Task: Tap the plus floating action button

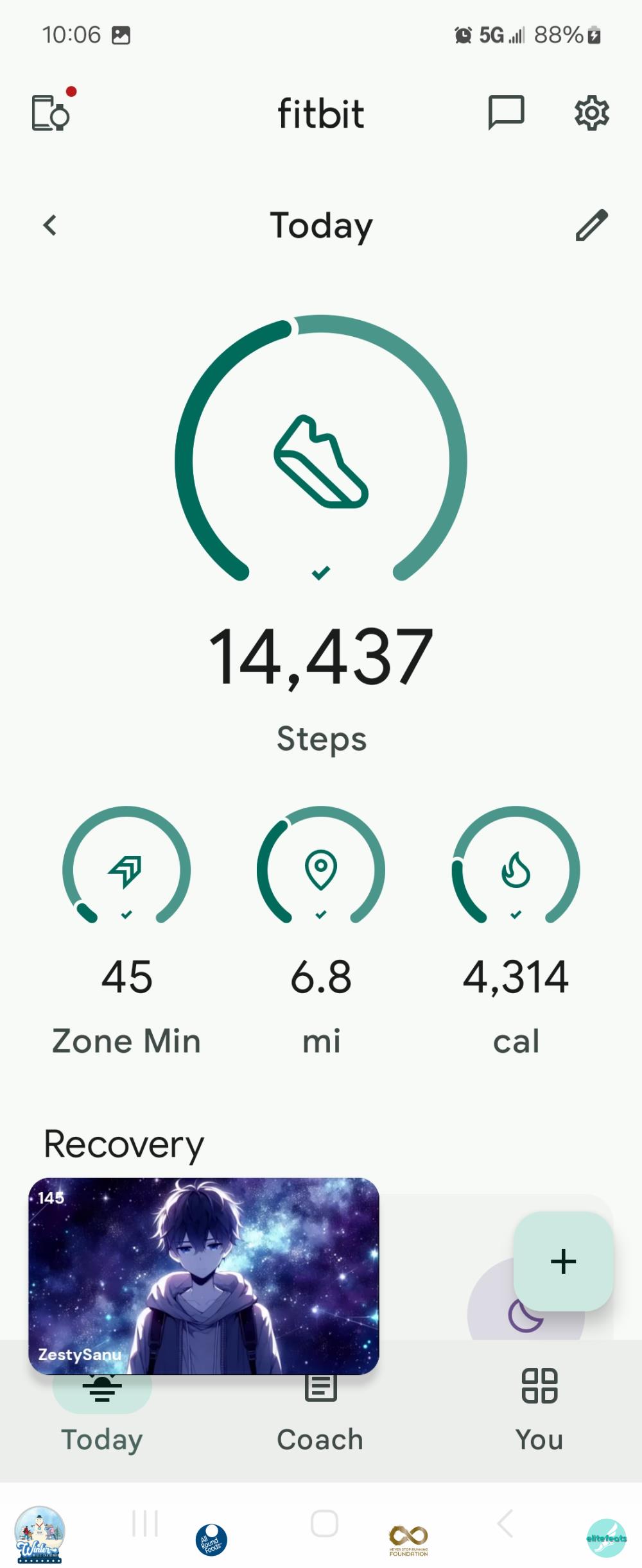Action: [563, 1261]
